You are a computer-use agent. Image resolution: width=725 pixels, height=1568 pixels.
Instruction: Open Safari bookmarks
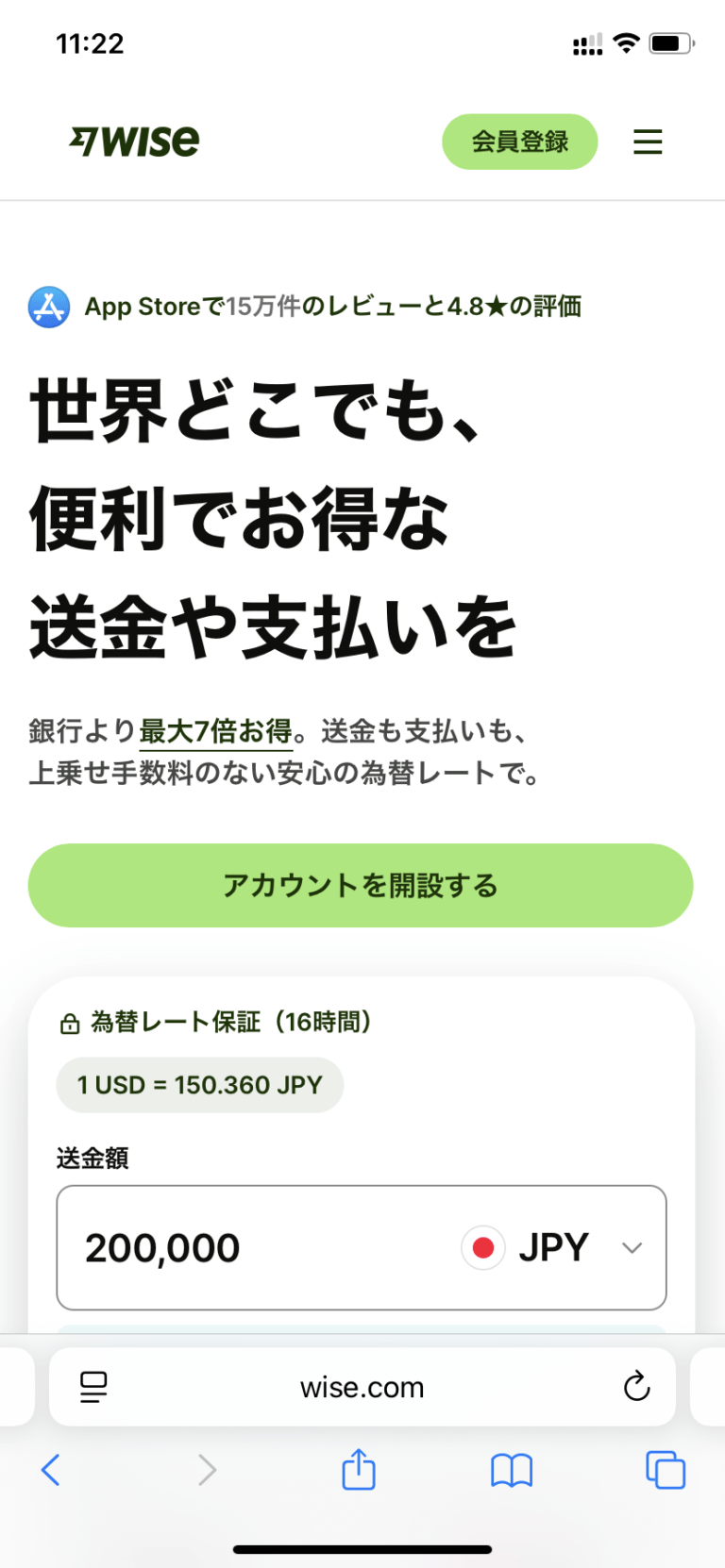click(511, 1469)
